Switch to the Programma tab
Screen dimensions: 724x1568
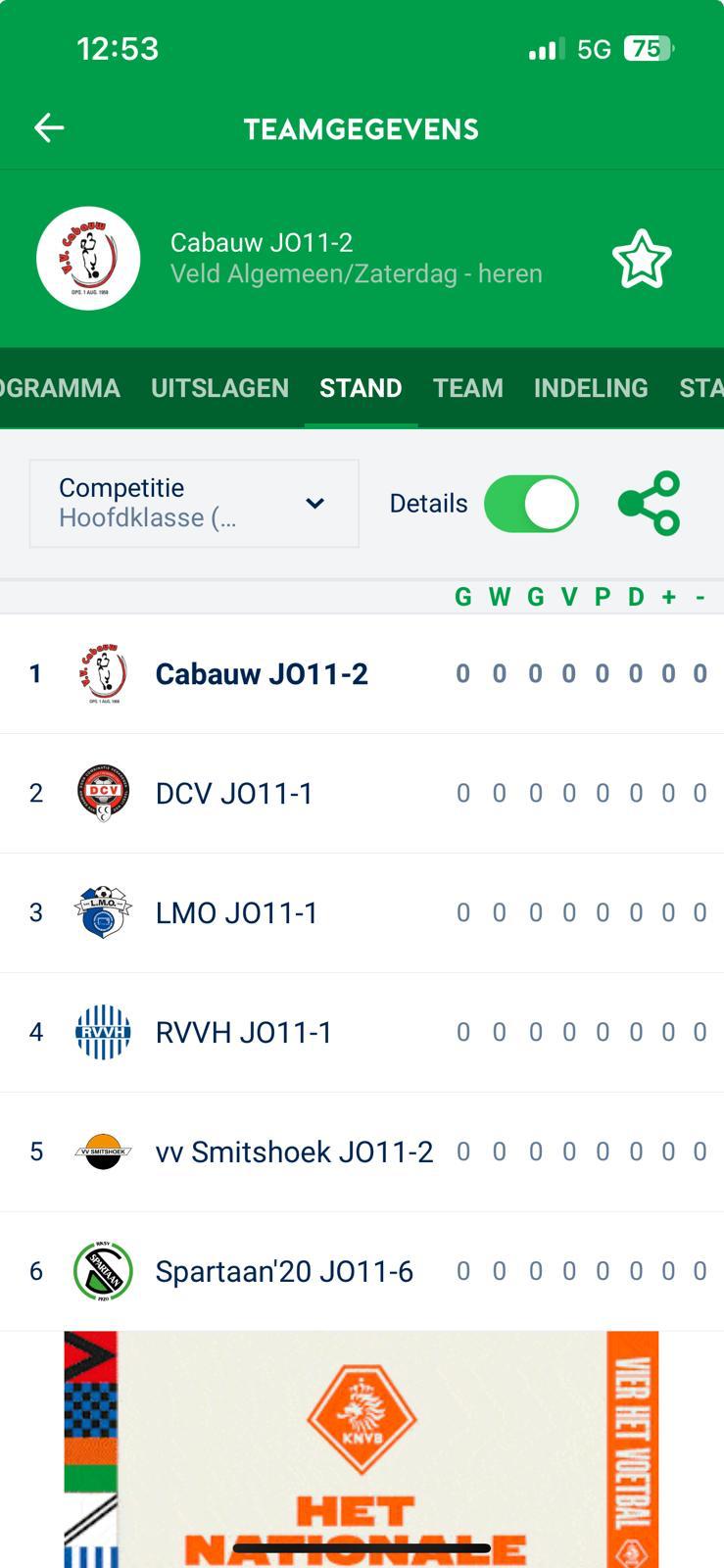point(60,388)
